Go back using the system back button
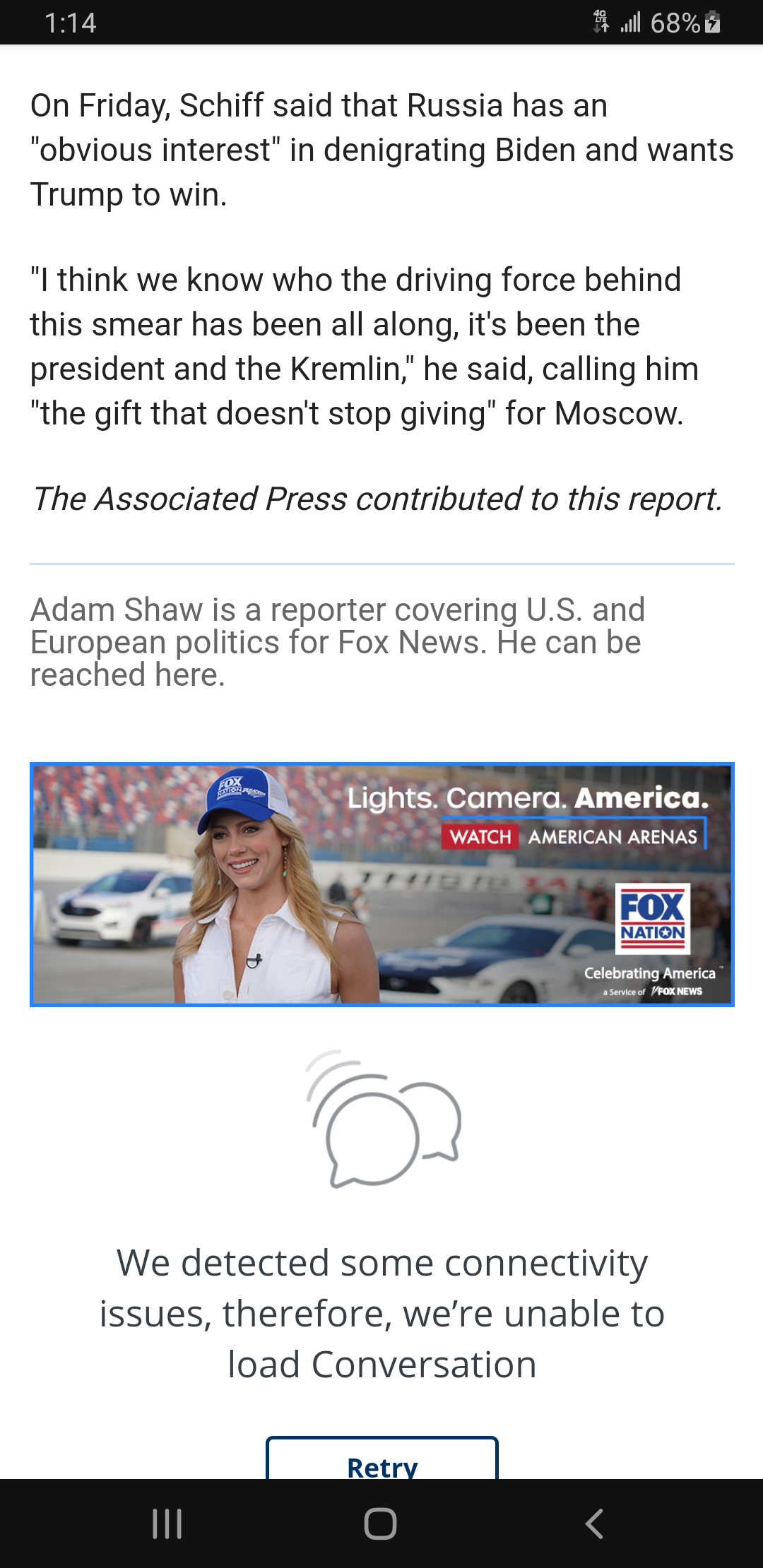The image size is (763, 1568). [594, 1524]
